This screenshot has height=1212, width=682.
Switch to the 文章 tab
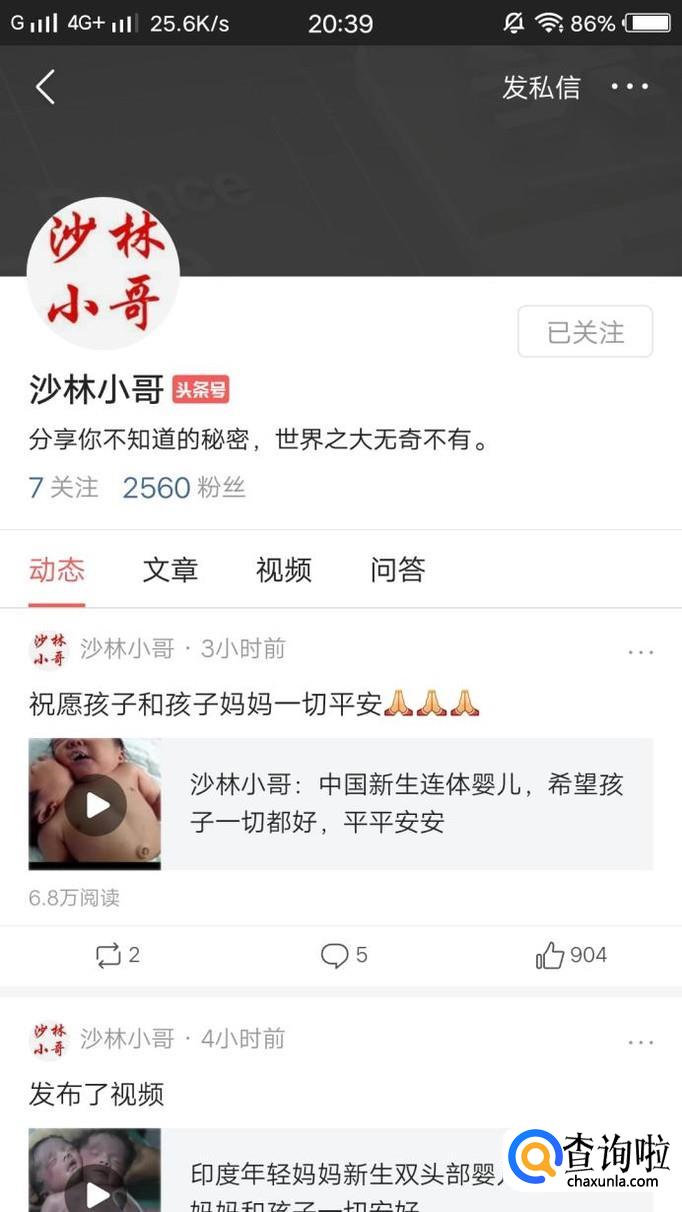(170, 570)
